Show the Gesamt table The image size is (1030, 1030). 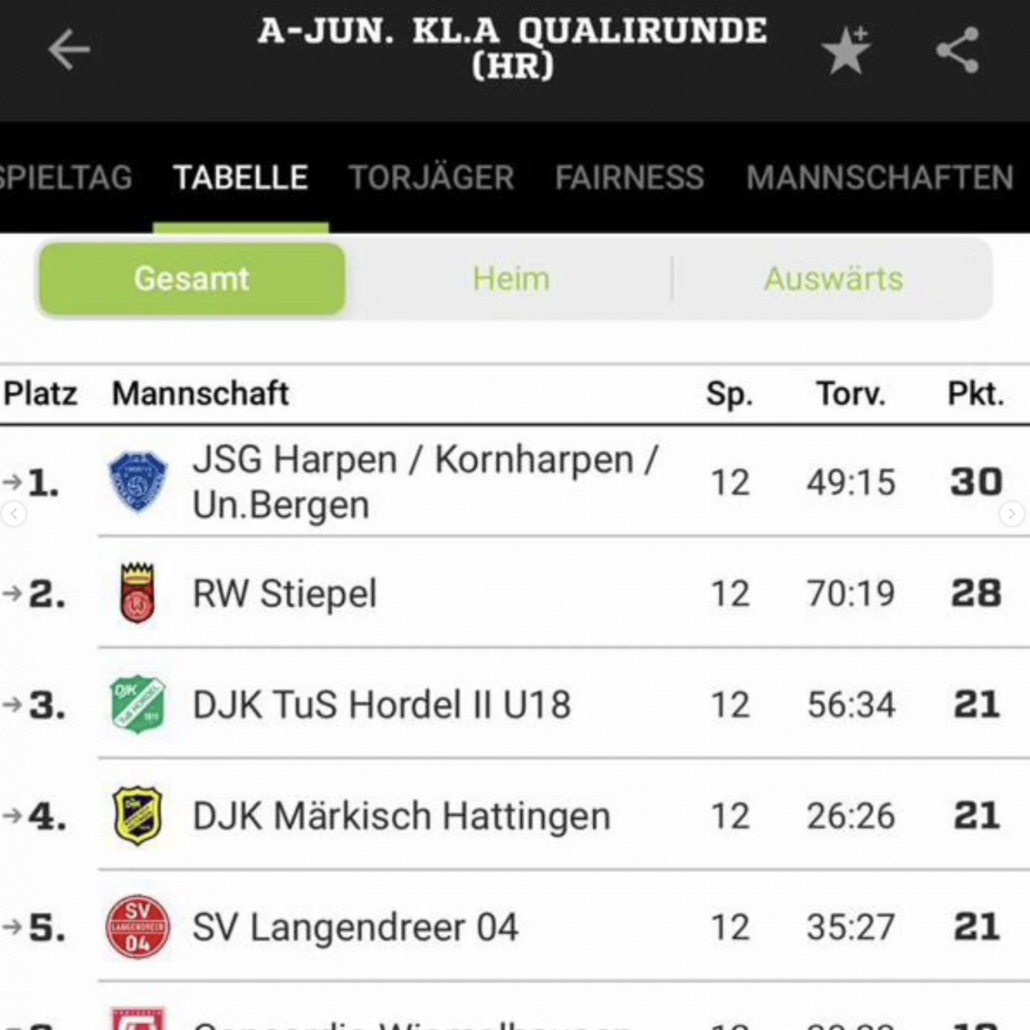[192, 279]
